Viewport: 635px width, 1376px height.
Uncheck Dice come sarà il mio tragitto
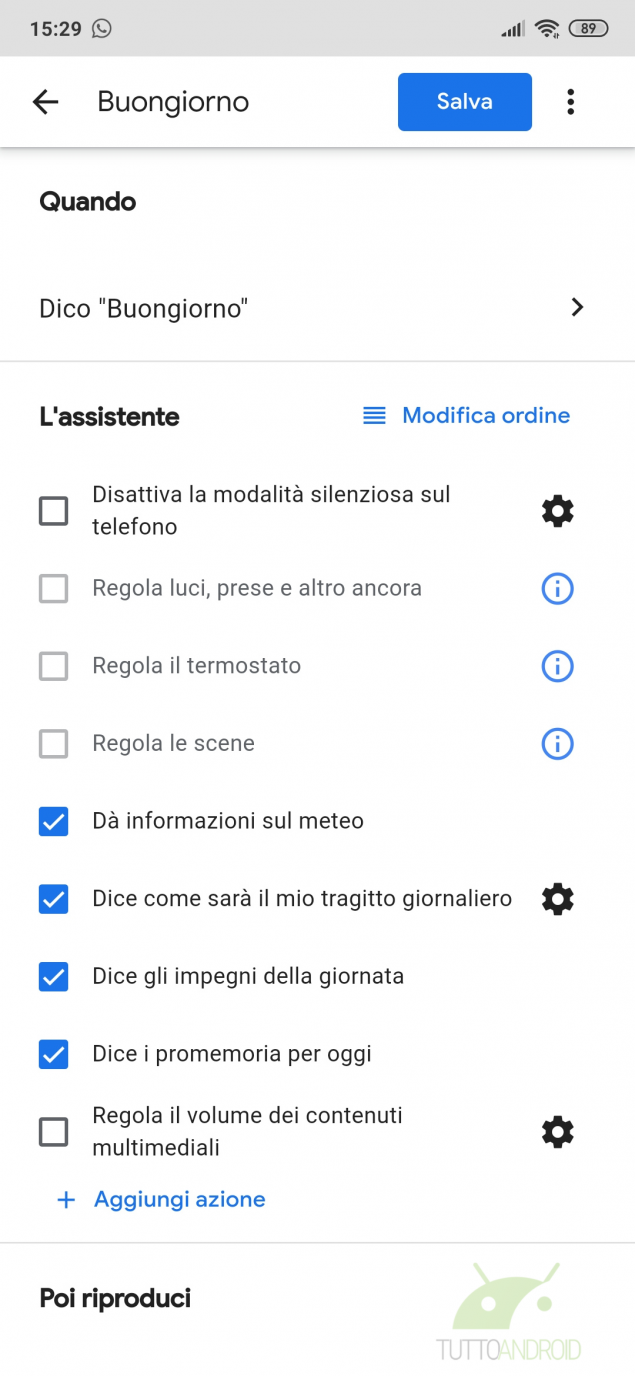pos(53,899)
